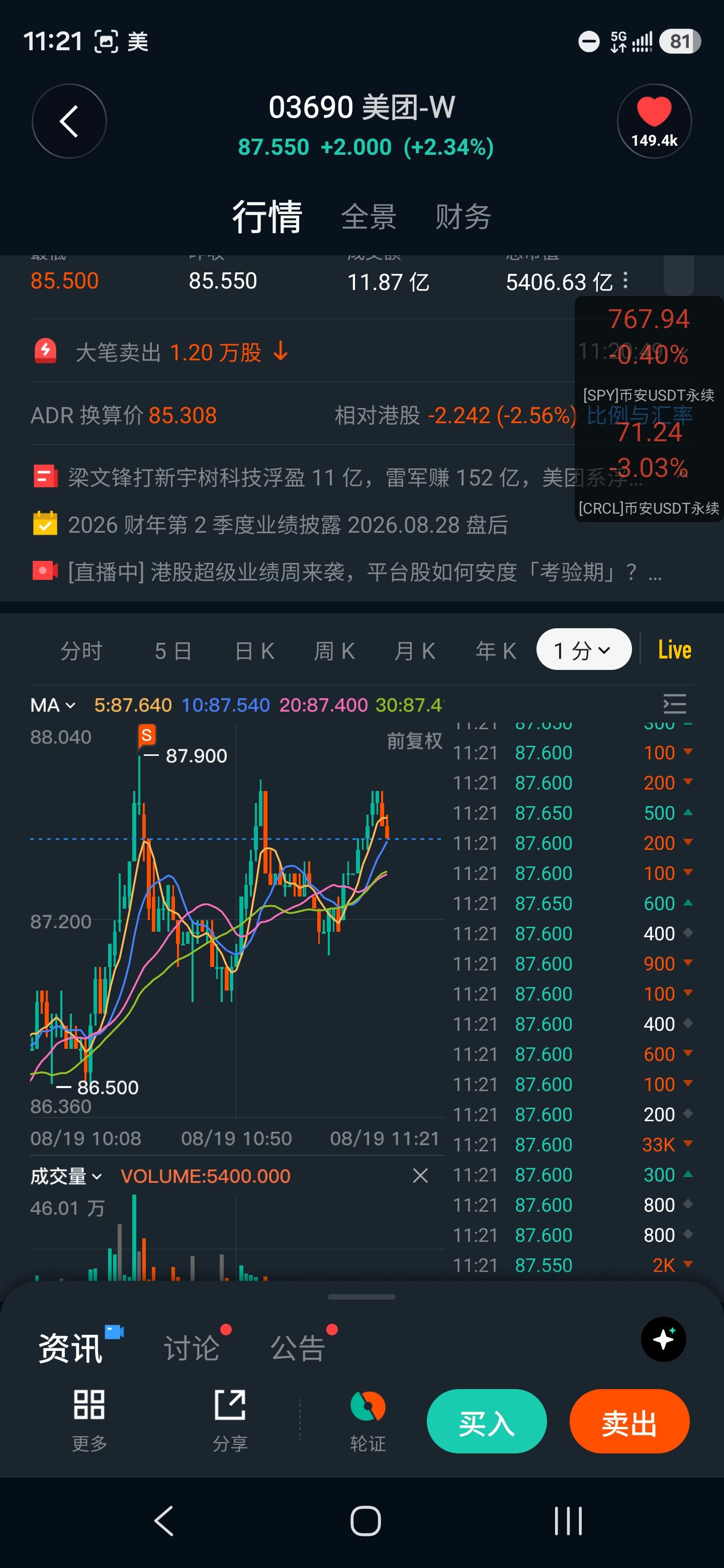Viewport: 724px width, 1568px height.
Task: Switch to the 财务 tab
Action: click(x=463, y=217)
